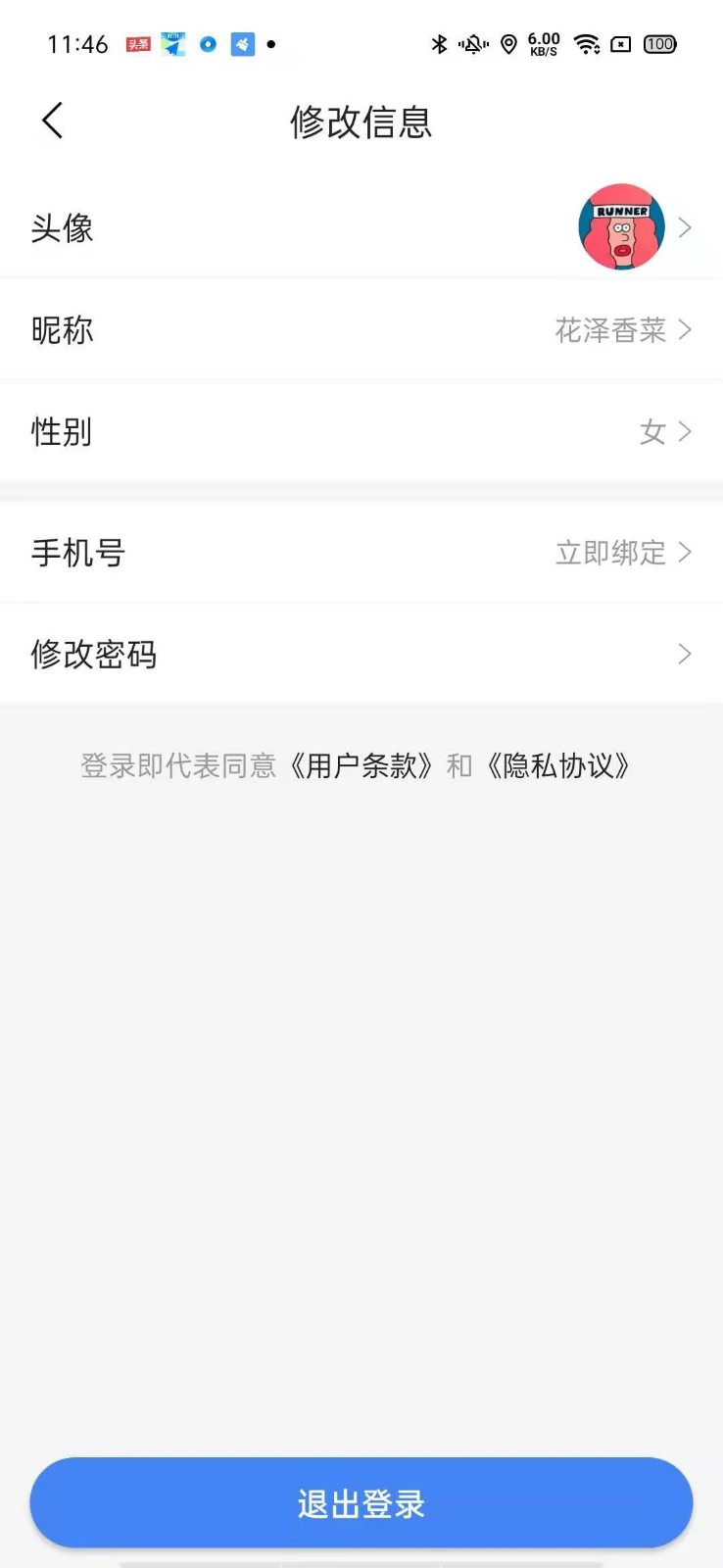Screen dimensions: 723x1568
Task: Read the 《用户条款》 user terms
Action: point(361,765)
